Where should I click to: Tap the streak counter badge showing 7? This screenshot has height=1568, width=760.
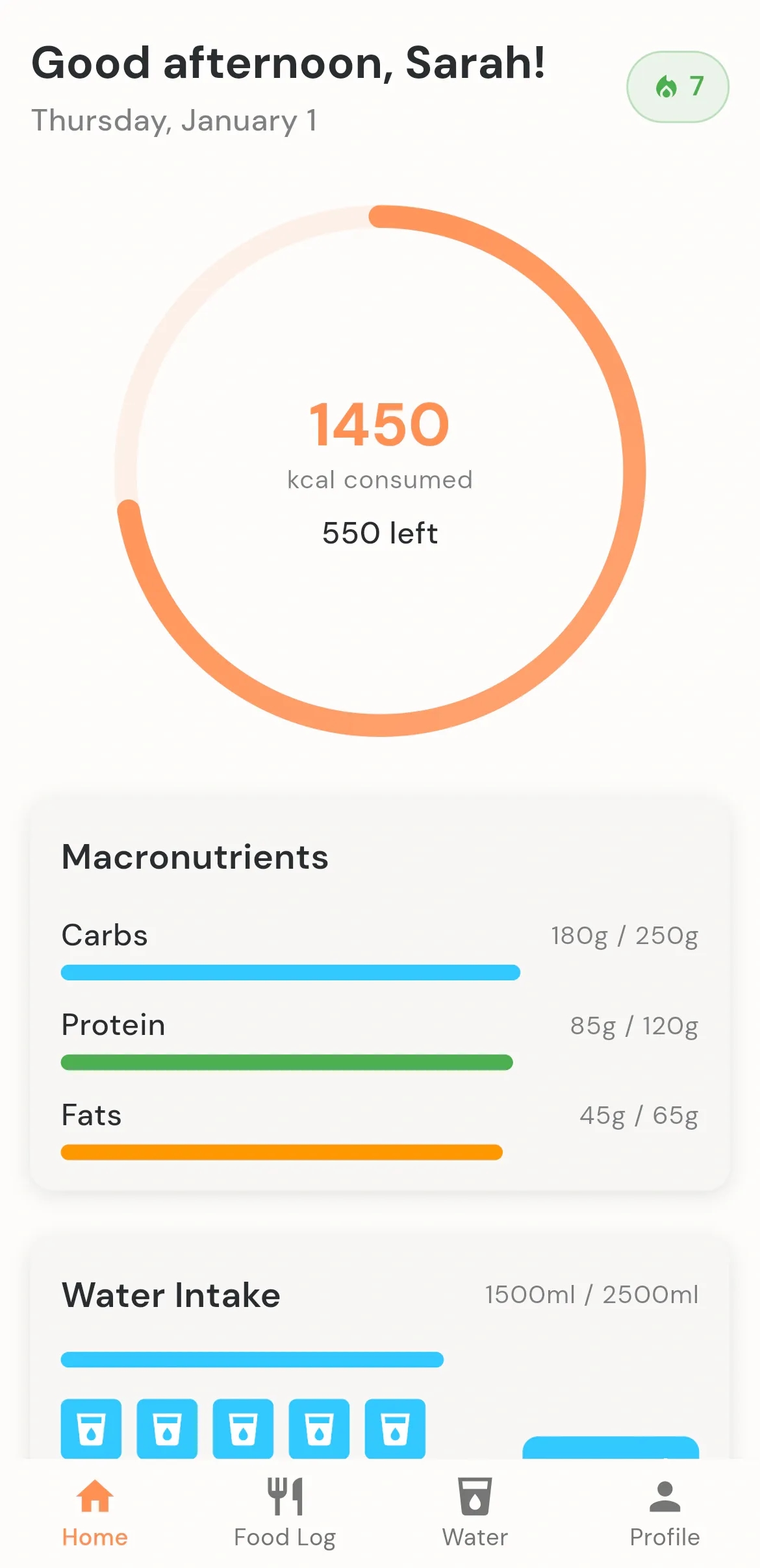(678, 86)
